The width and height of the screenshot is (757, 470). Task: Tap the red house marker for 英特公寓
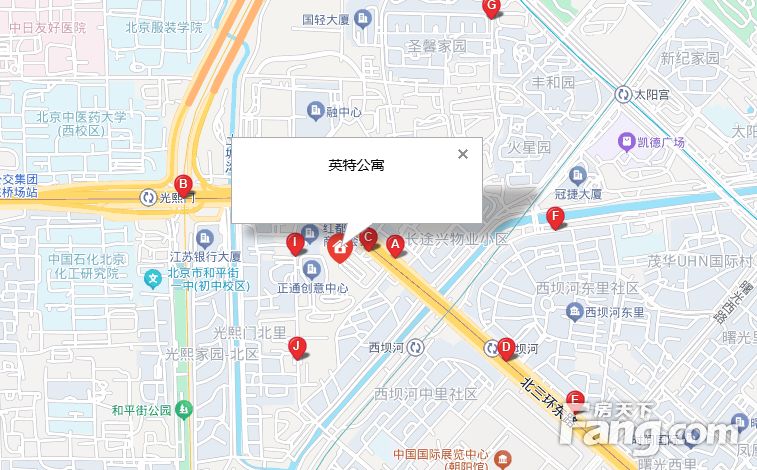pos(340,249)
